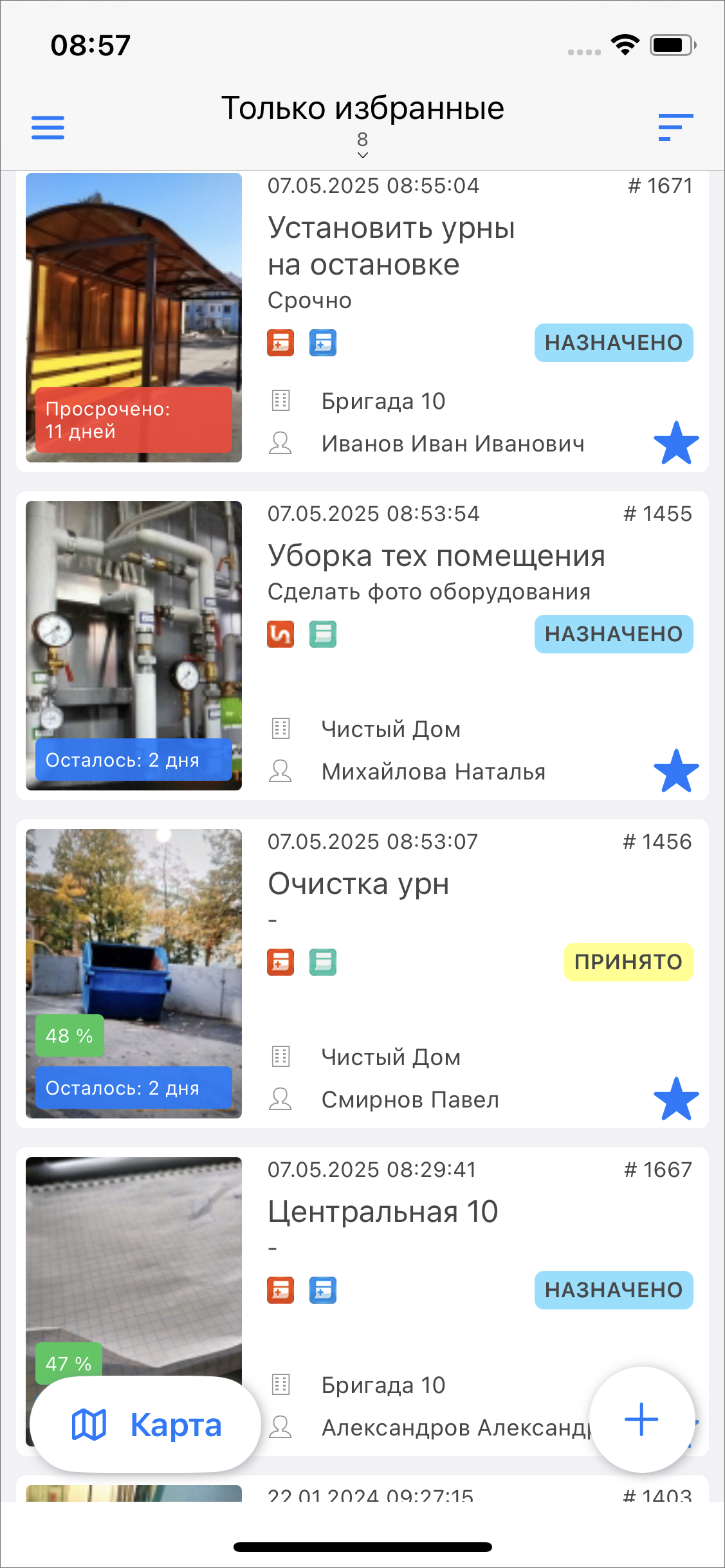Switch to the Карта map view
Image resolution: width=725 pixels, height=1568 pixels.
pyautogui.click(x=145, y=1425)
